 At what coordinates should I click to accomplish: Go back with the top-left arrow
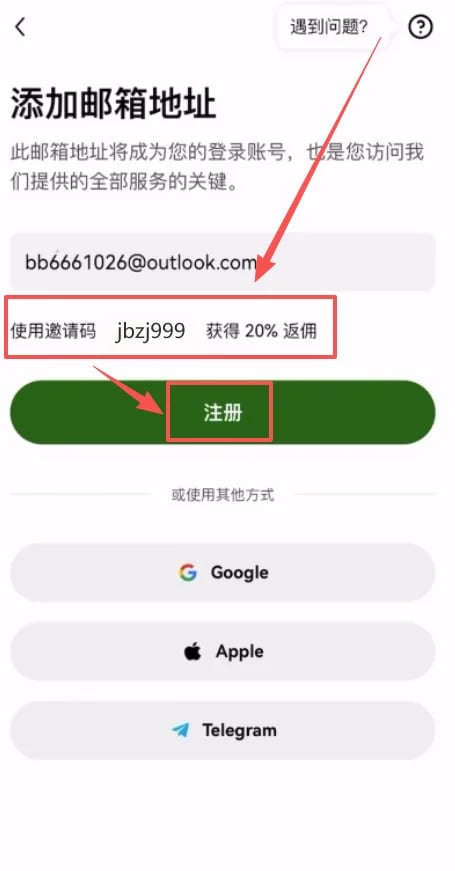coord(21,27)
